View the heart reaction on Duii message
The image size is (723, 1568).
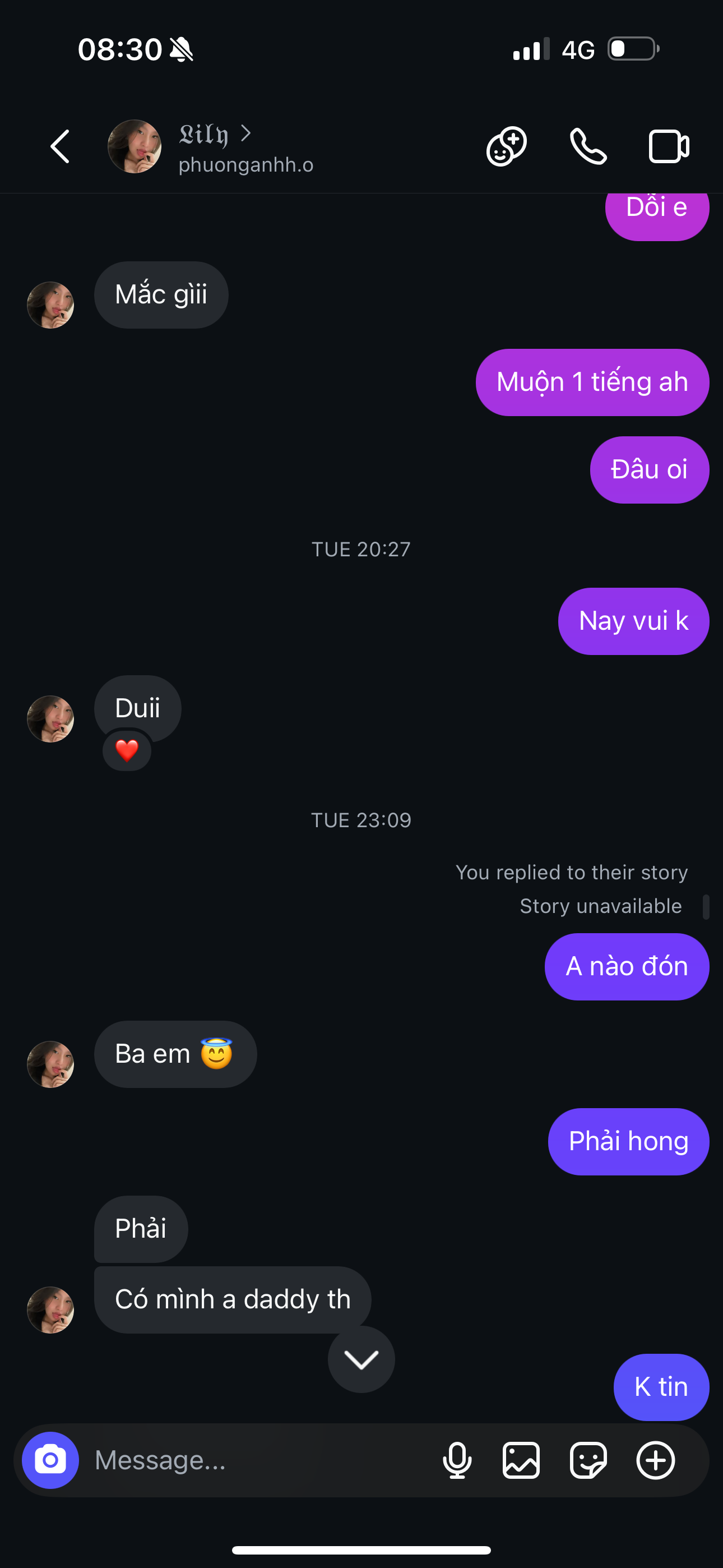click(127, 750)
